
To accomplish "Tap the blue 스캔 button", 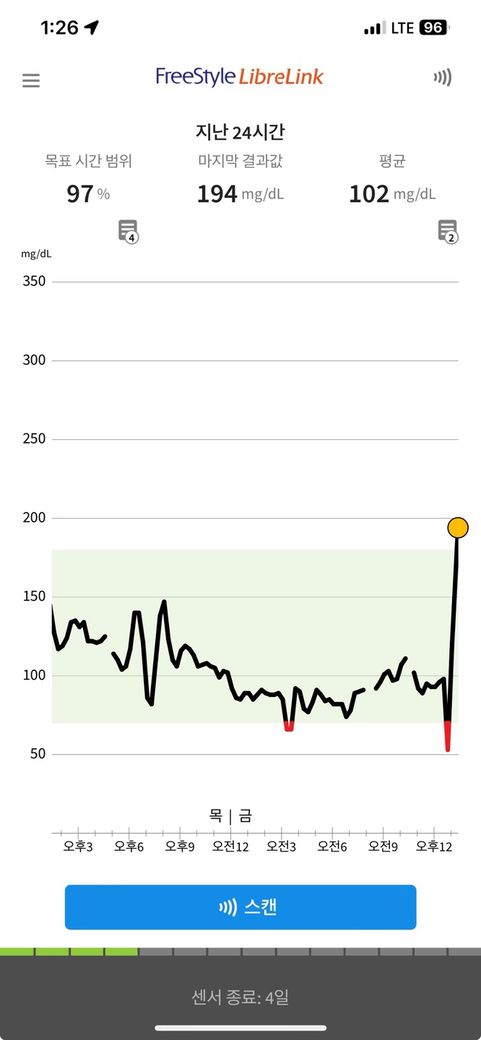I will point(240,907).
